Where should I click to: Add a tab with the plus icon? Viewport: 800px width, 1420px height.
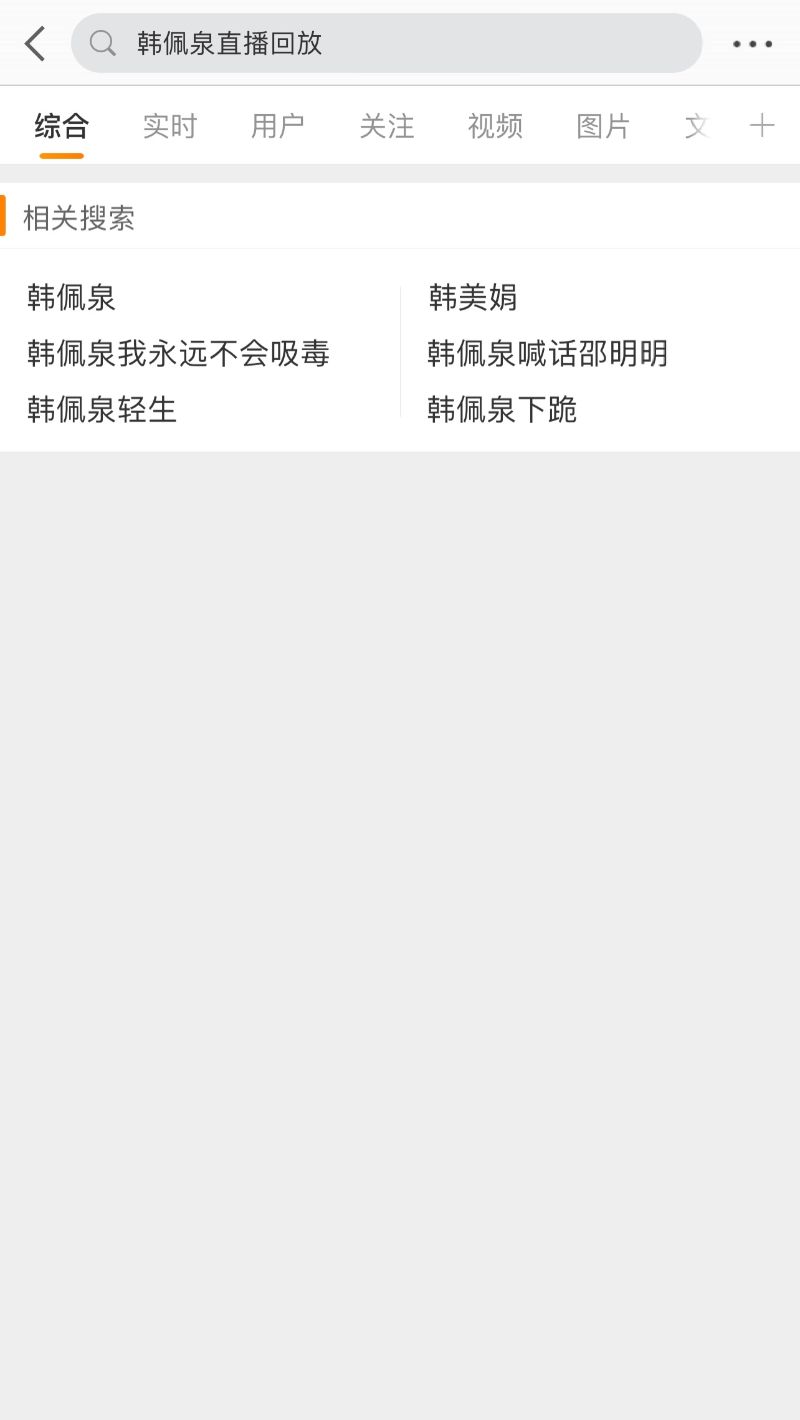(762, 125)
